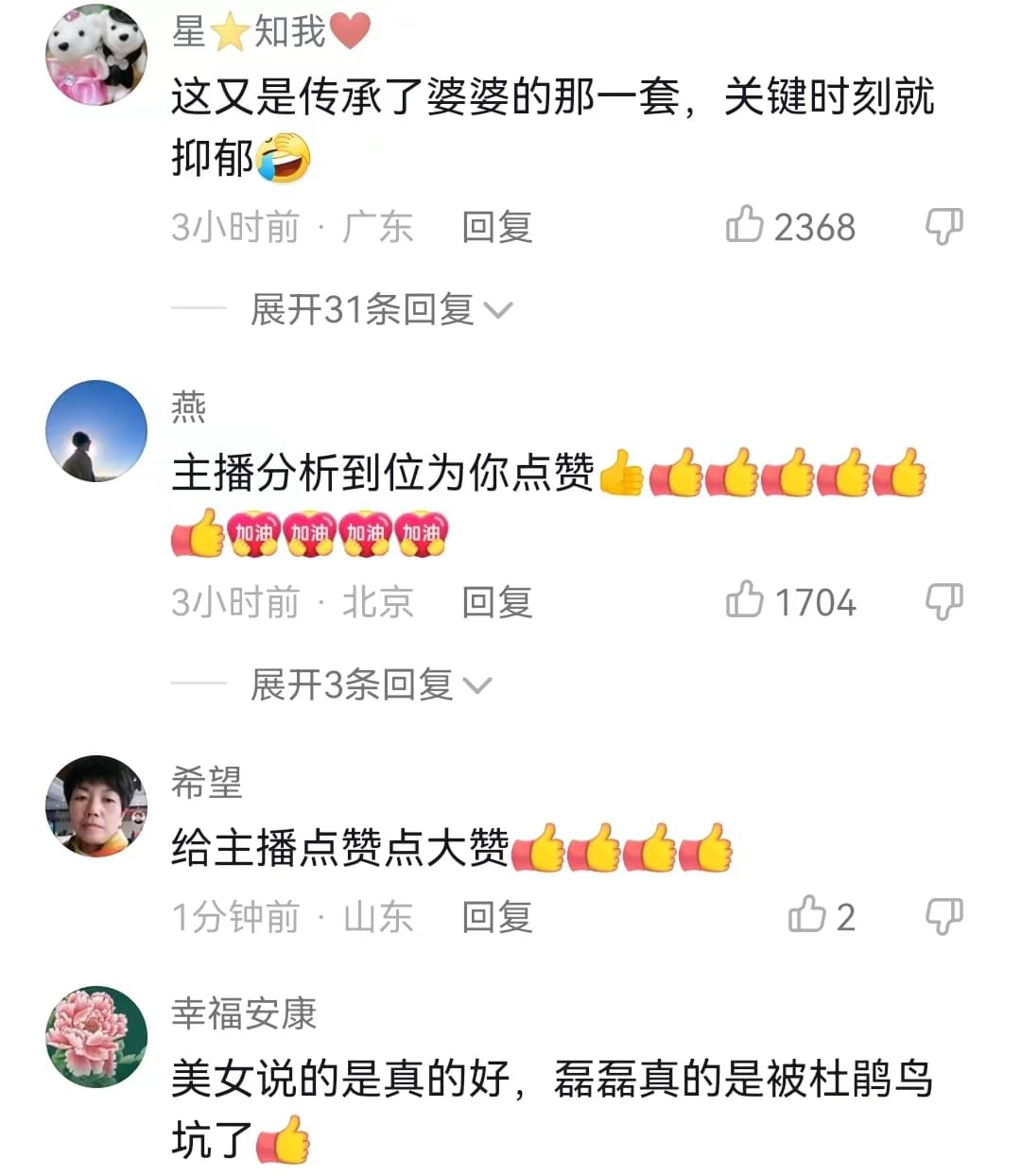Screen dimensions: 1021x1176
Task: Like the comment by 星知我
Action: coord(745,225)
